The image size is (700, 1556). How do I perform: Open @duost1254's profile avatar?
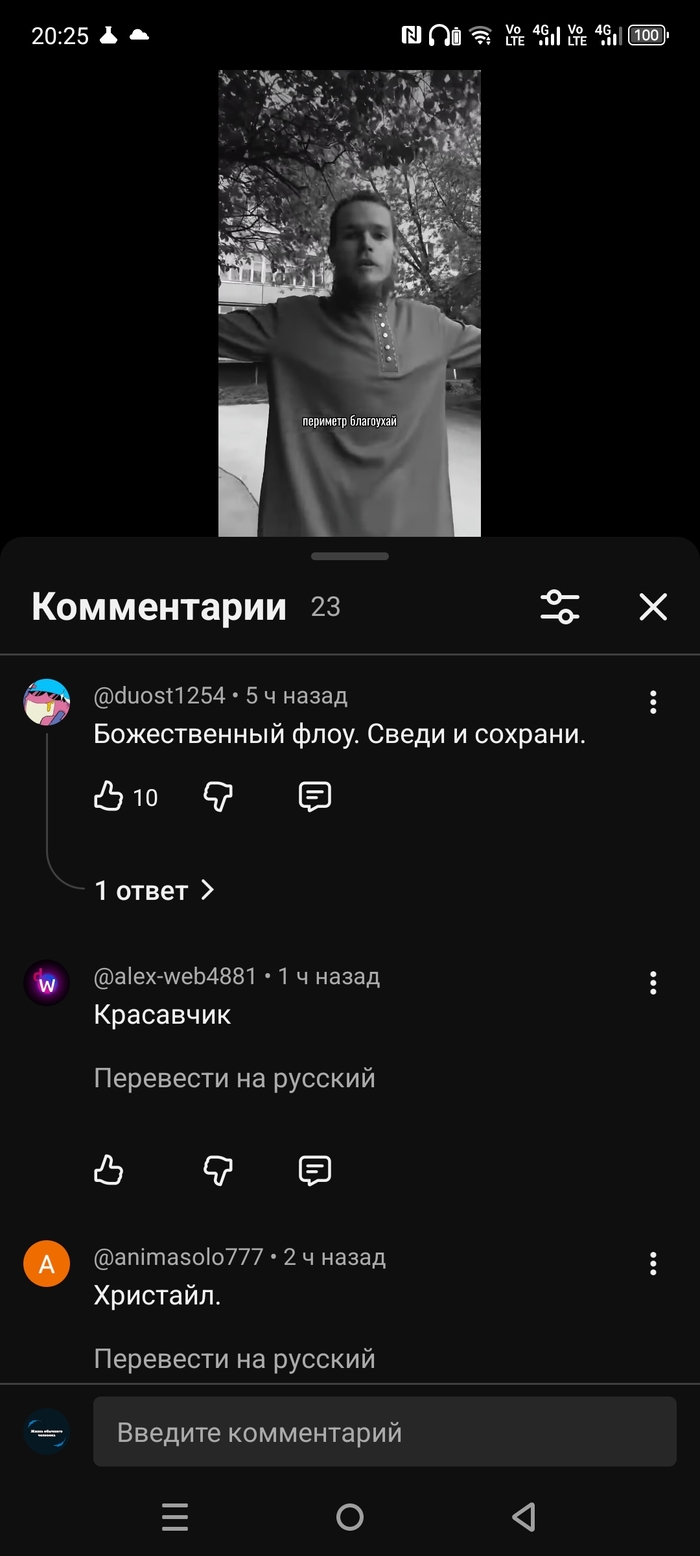coord(47,702)
